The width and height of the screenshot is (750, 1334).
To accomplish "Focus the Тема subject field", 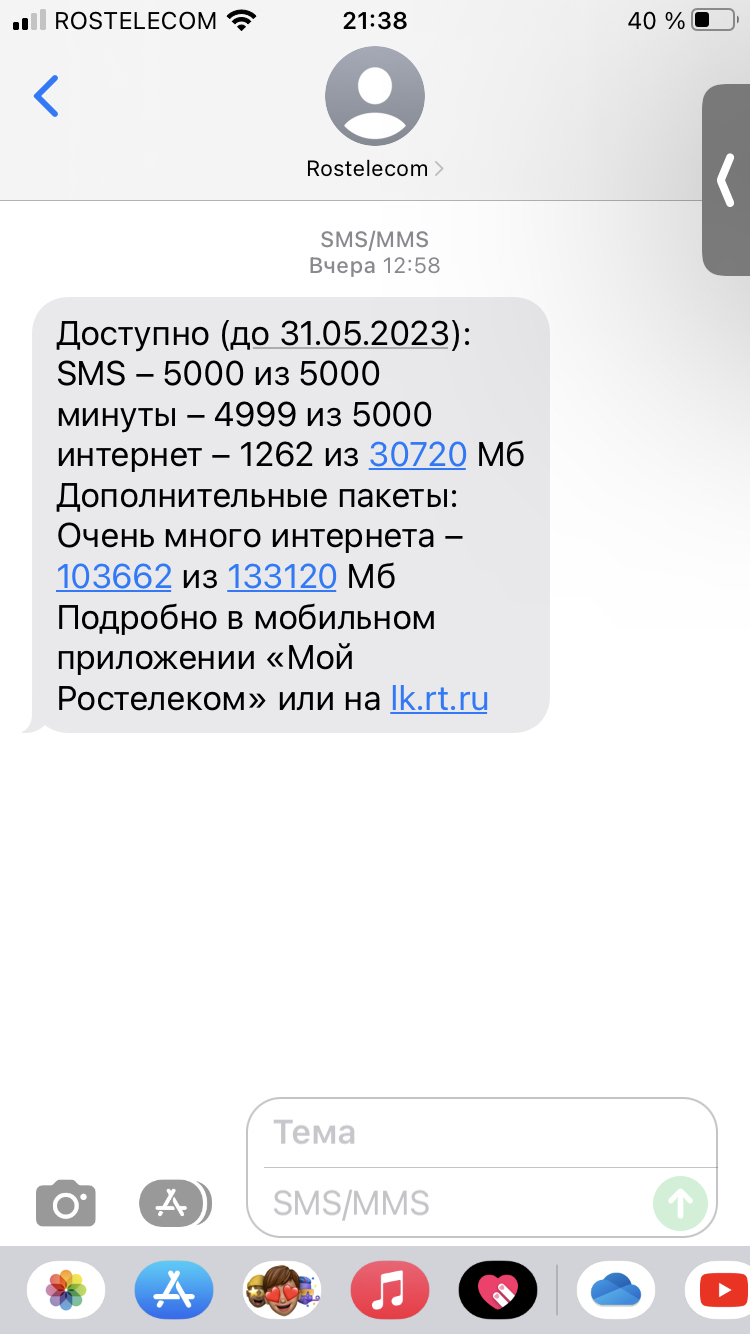I will [x=480, y=1133].
